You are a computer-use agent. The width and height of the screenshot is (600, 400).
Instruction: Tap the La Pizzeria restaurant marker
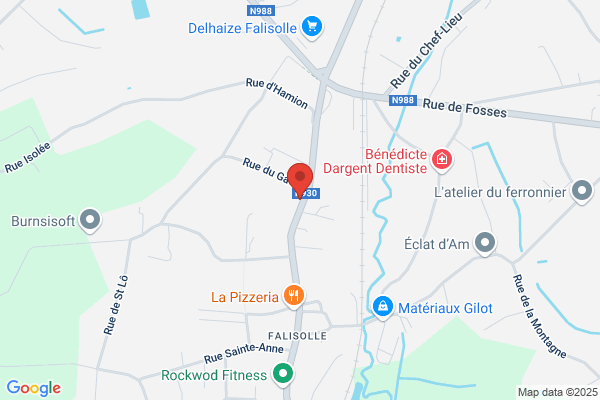click(294, 296)
